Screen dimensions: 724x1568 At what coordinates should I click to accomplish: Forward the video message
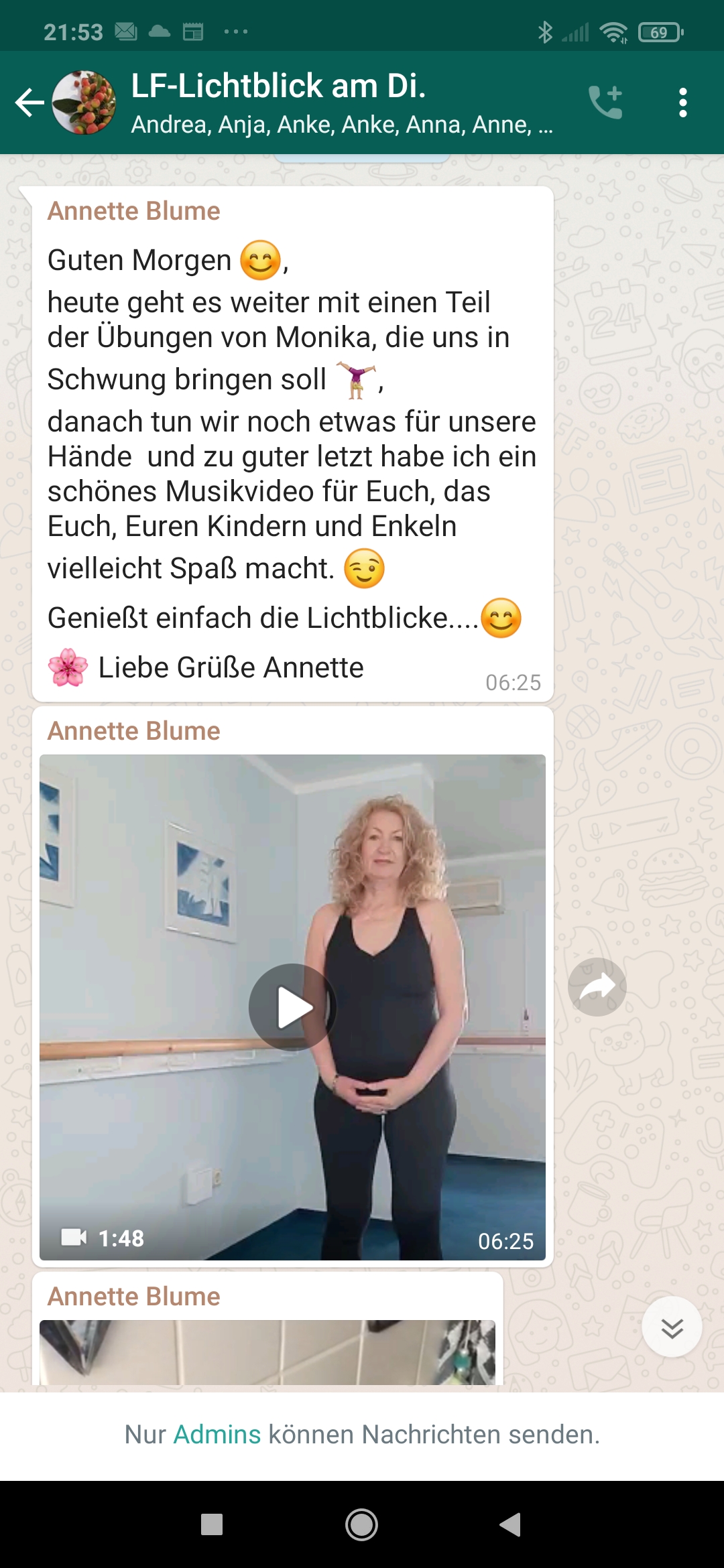click(597, 986)
